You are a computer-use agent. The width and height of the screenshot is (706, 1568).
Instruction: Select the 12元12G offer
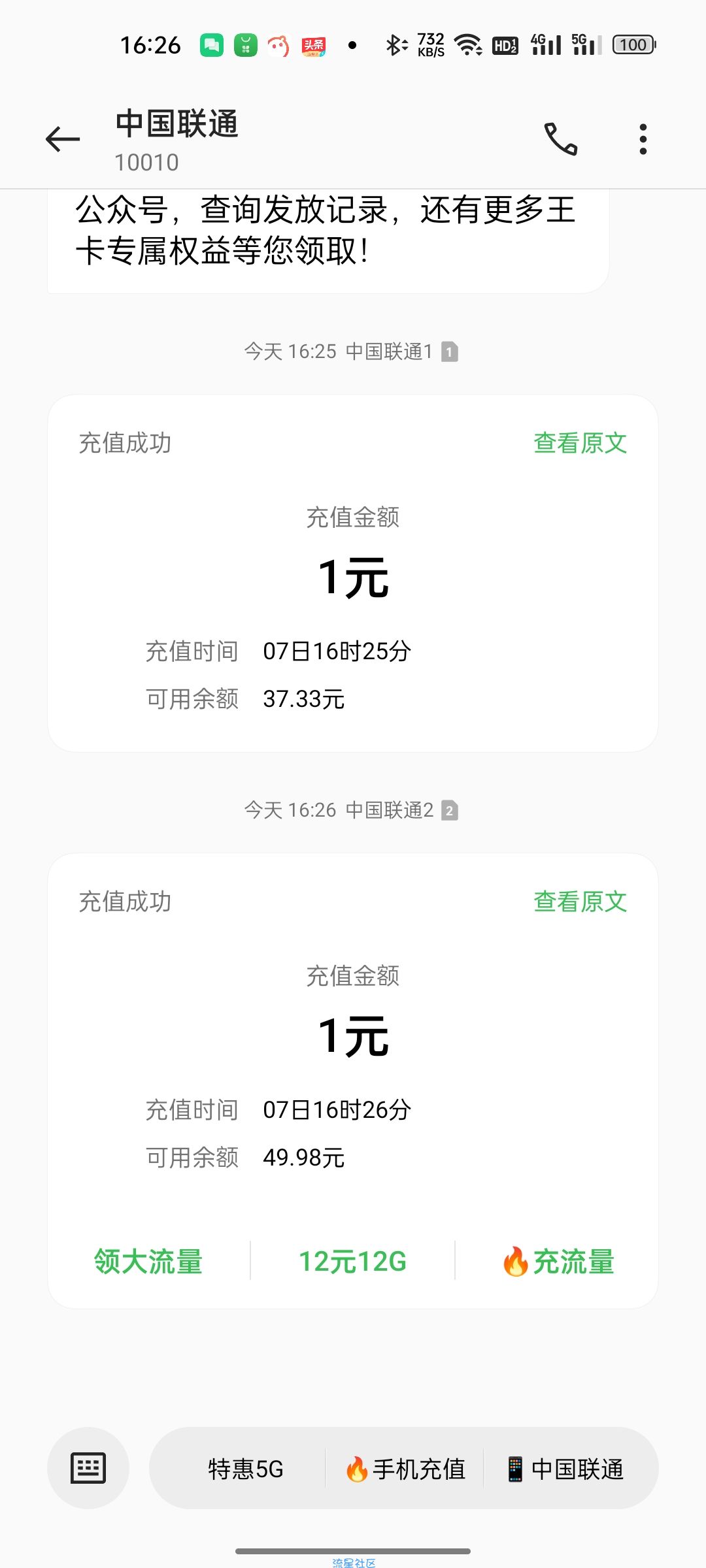tap(352, 1261)
